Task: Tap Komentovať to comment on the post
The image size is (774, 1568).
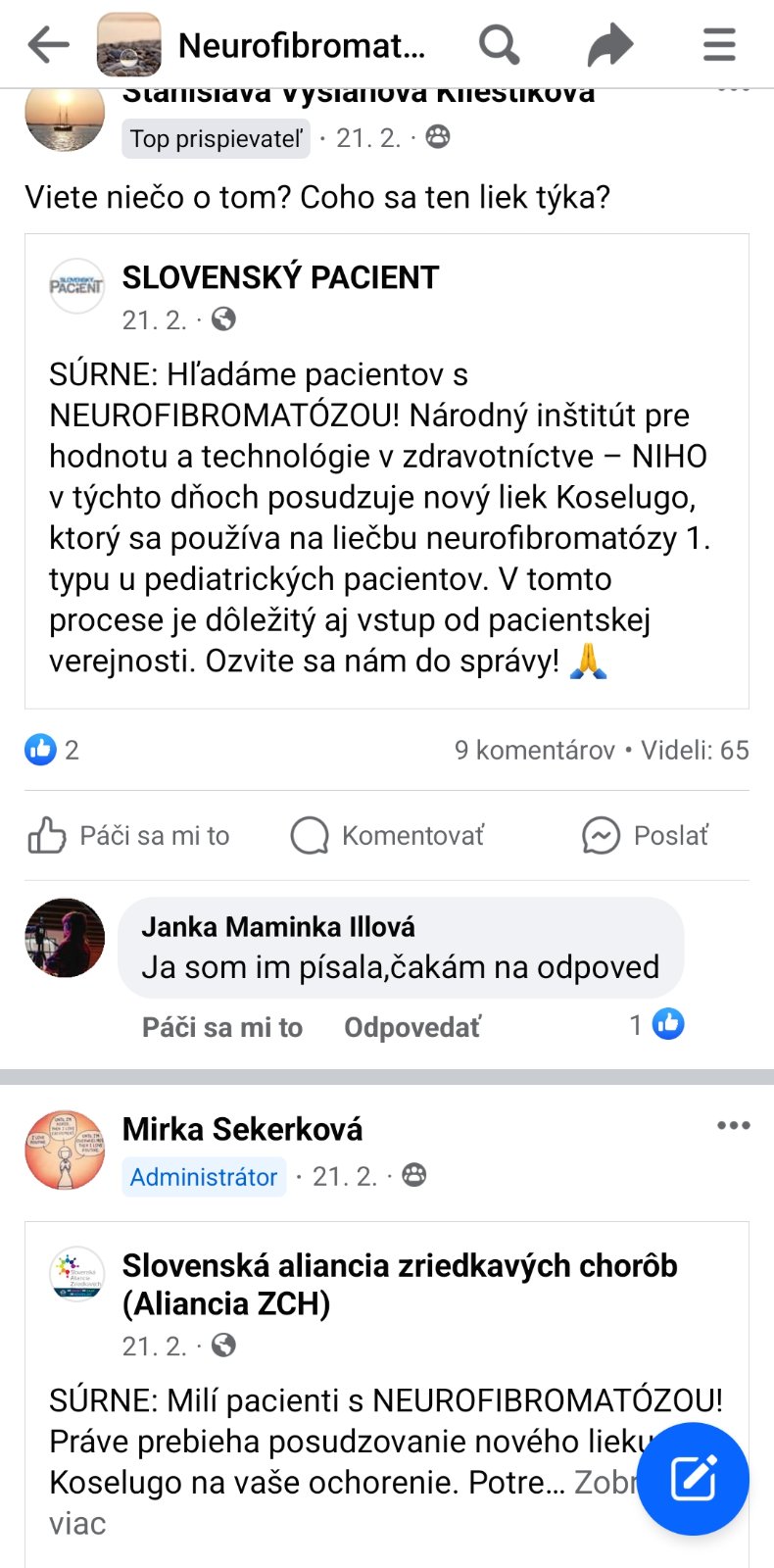Action: tap(388, 836)
